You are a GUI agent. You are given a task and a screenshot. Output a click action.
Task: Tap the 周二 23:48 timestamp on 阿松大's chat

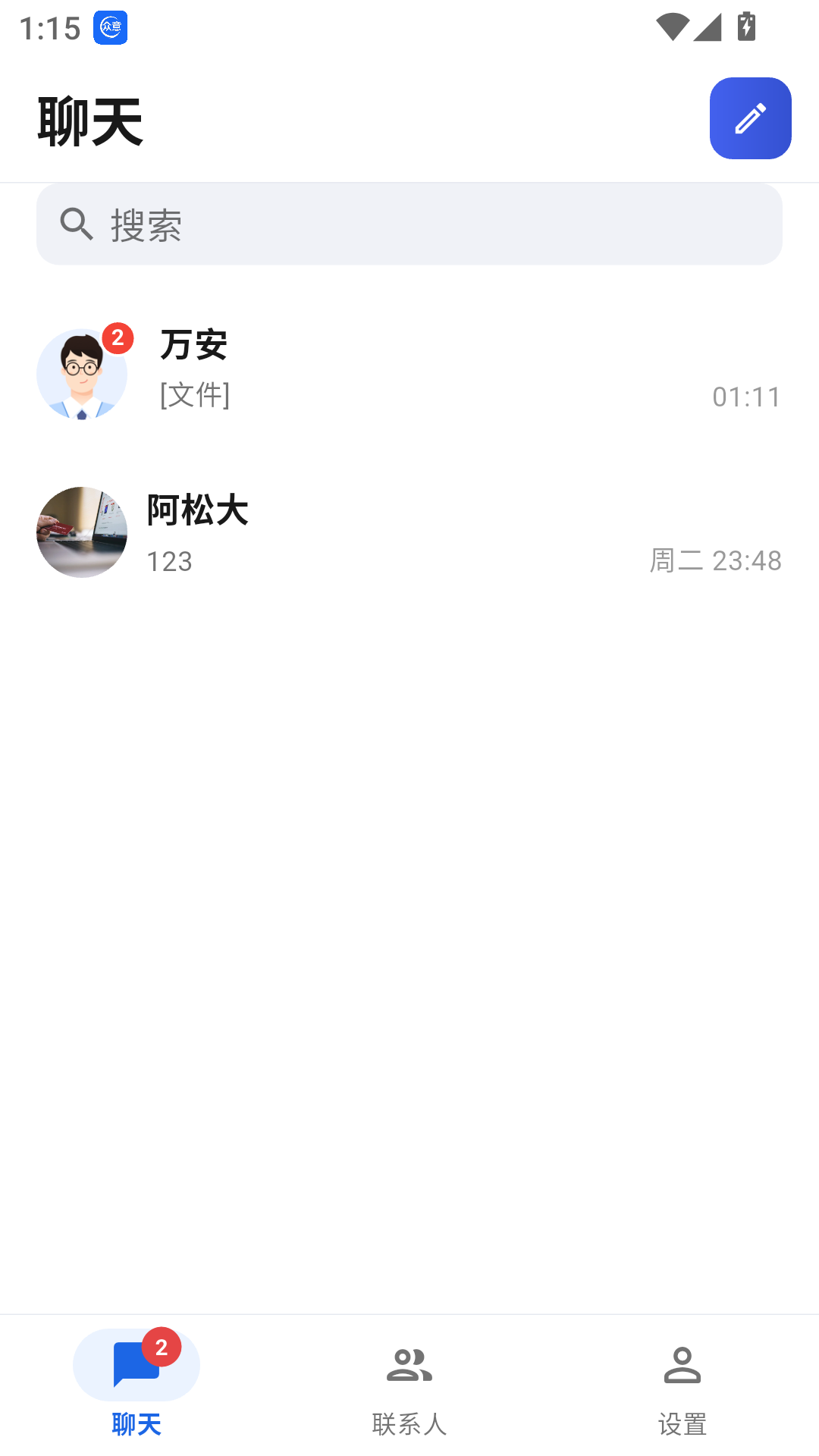pos(716,561)
